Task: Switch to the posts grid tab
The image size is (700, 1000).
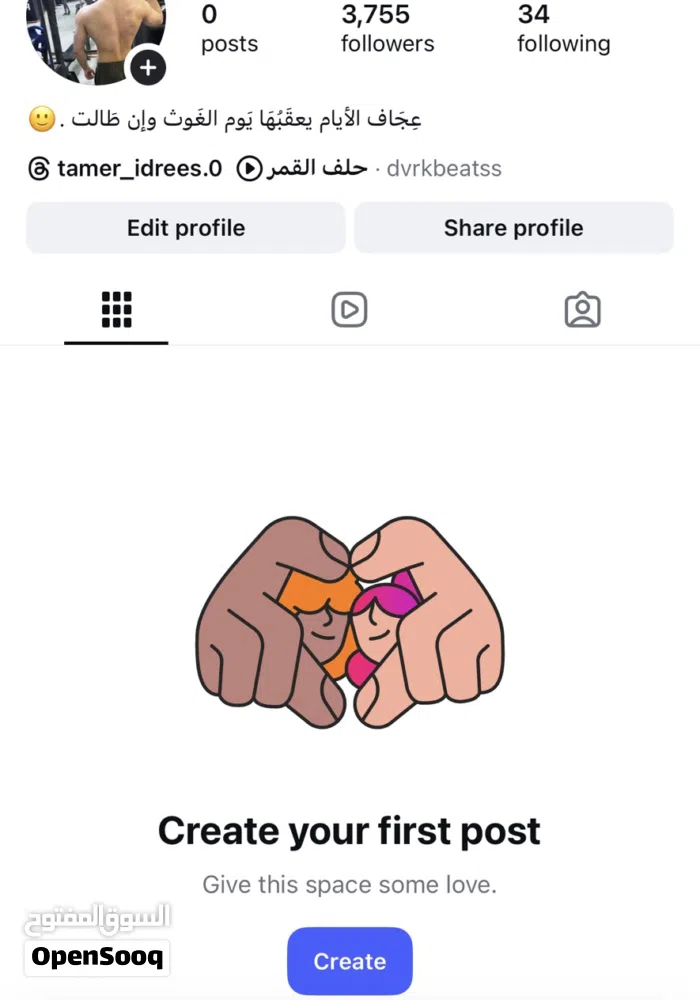Action: point(117,310)
